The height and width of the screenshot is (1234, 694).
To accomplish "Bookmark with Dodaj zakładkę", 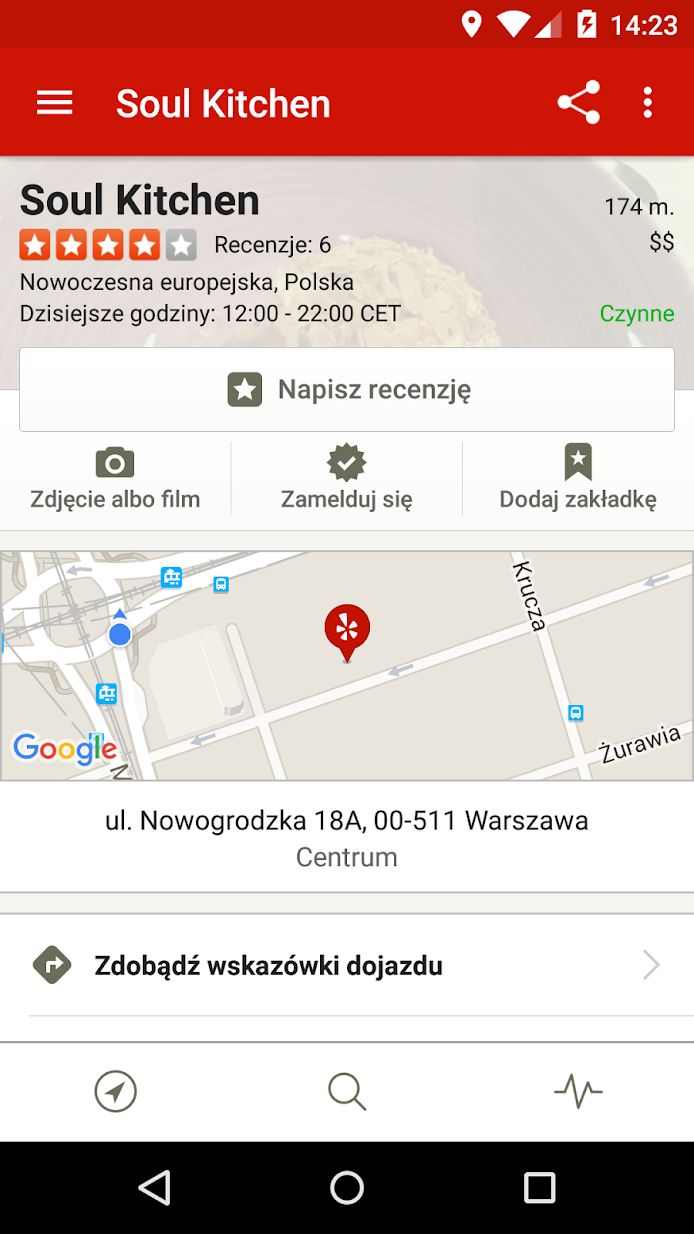I will click(x=578, y=478).
